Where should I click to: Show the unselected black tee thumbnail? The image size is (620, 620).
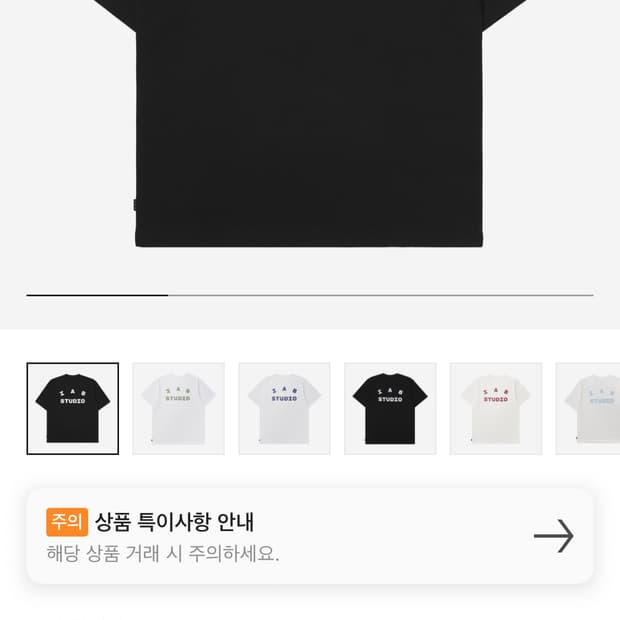click(390, 408)
